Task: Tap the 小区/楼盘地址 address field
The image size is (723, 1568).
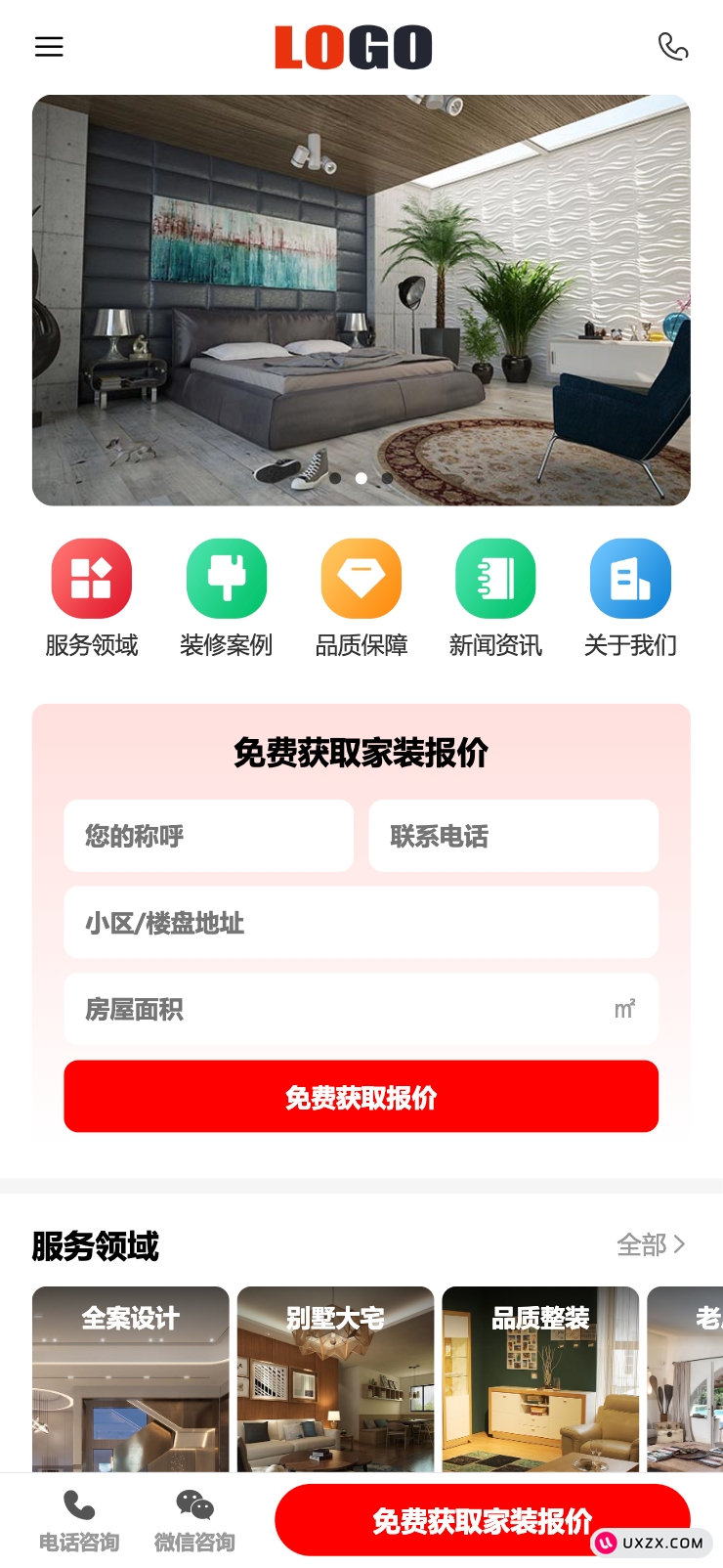Action: [361, 923]
